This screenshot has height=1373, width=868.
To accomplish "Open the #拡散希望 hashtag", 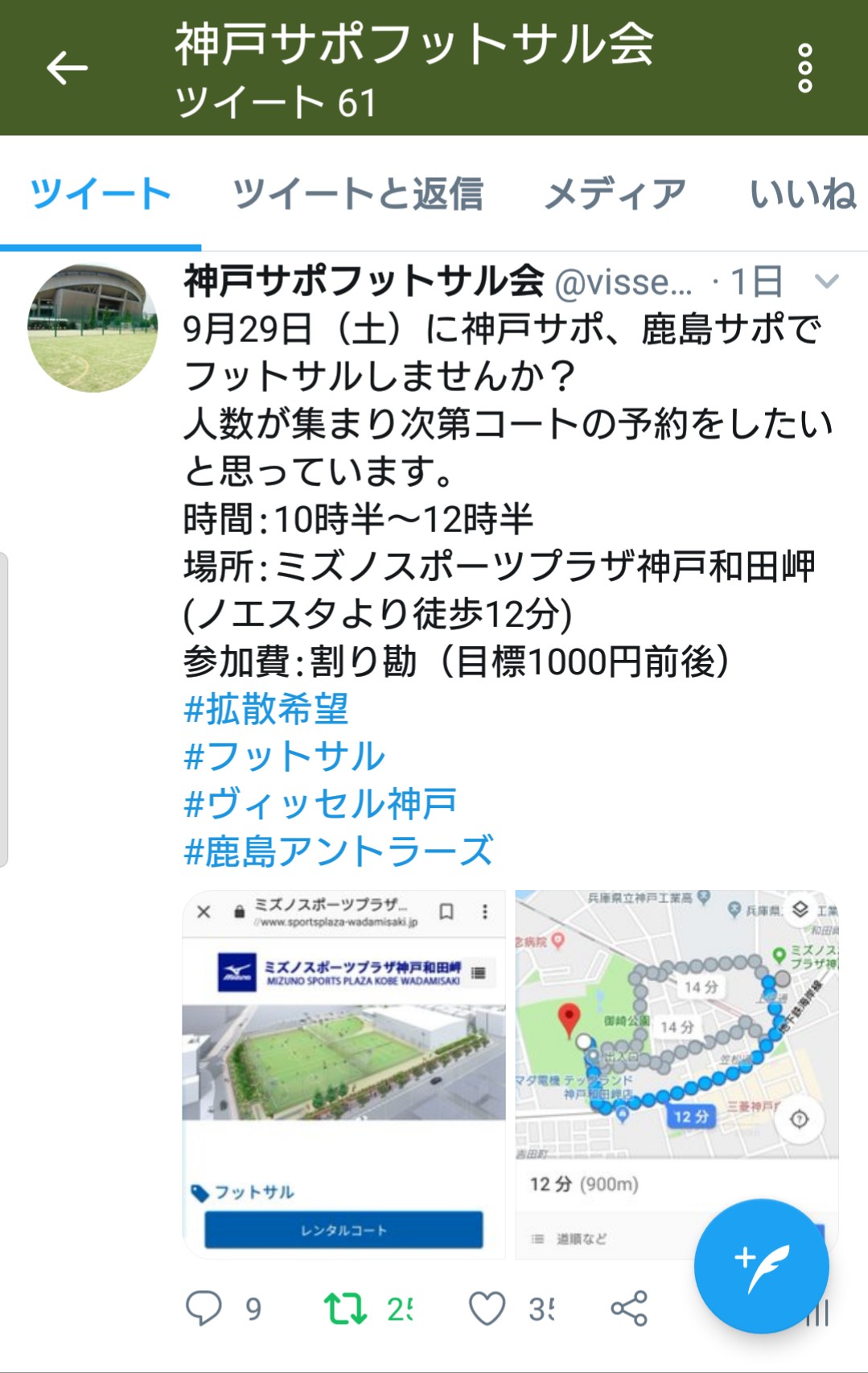I will click(x=266, y=709).
